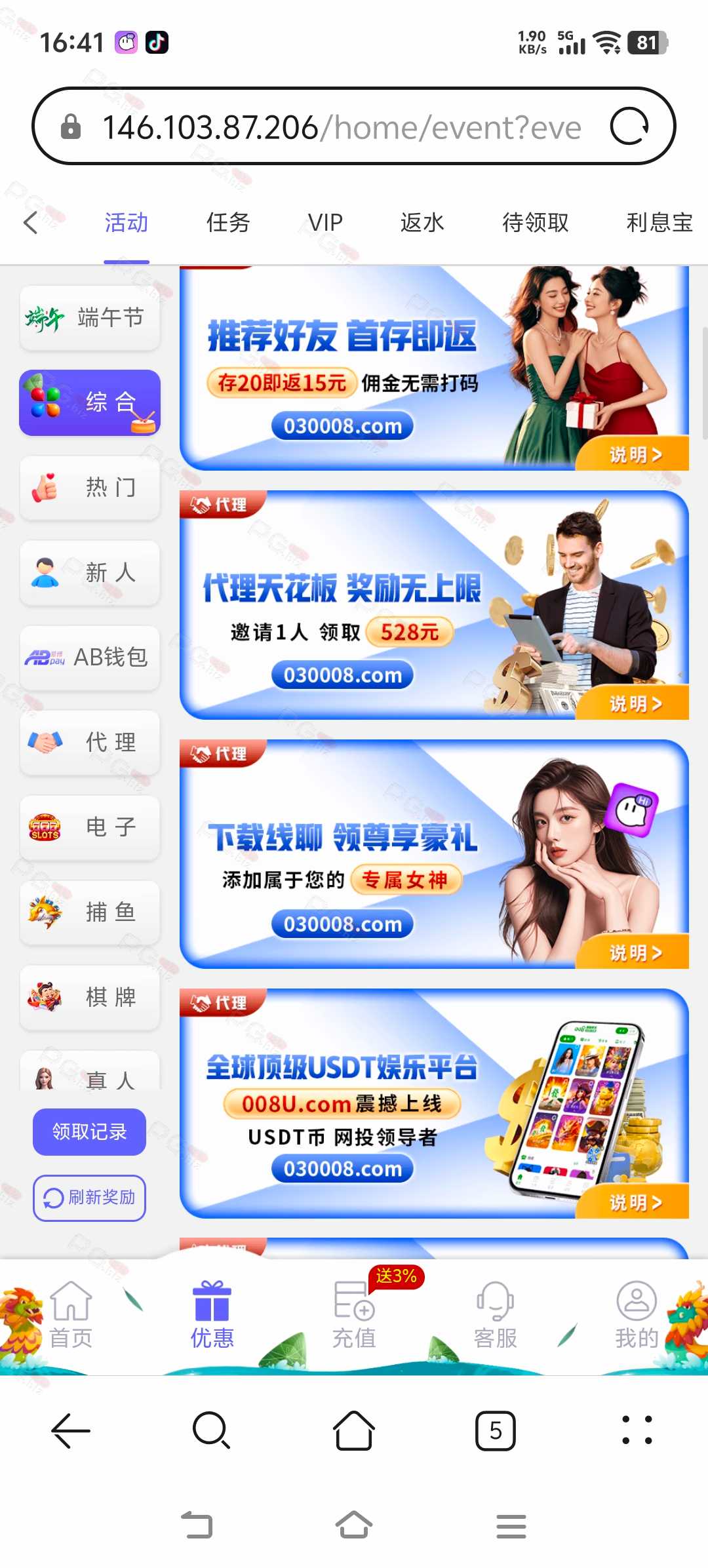The width and height of the screenshot is (708, 1568).
Task: Open the 代理天花板 奖励无上限 promotion
Action: tap(434, 605)
